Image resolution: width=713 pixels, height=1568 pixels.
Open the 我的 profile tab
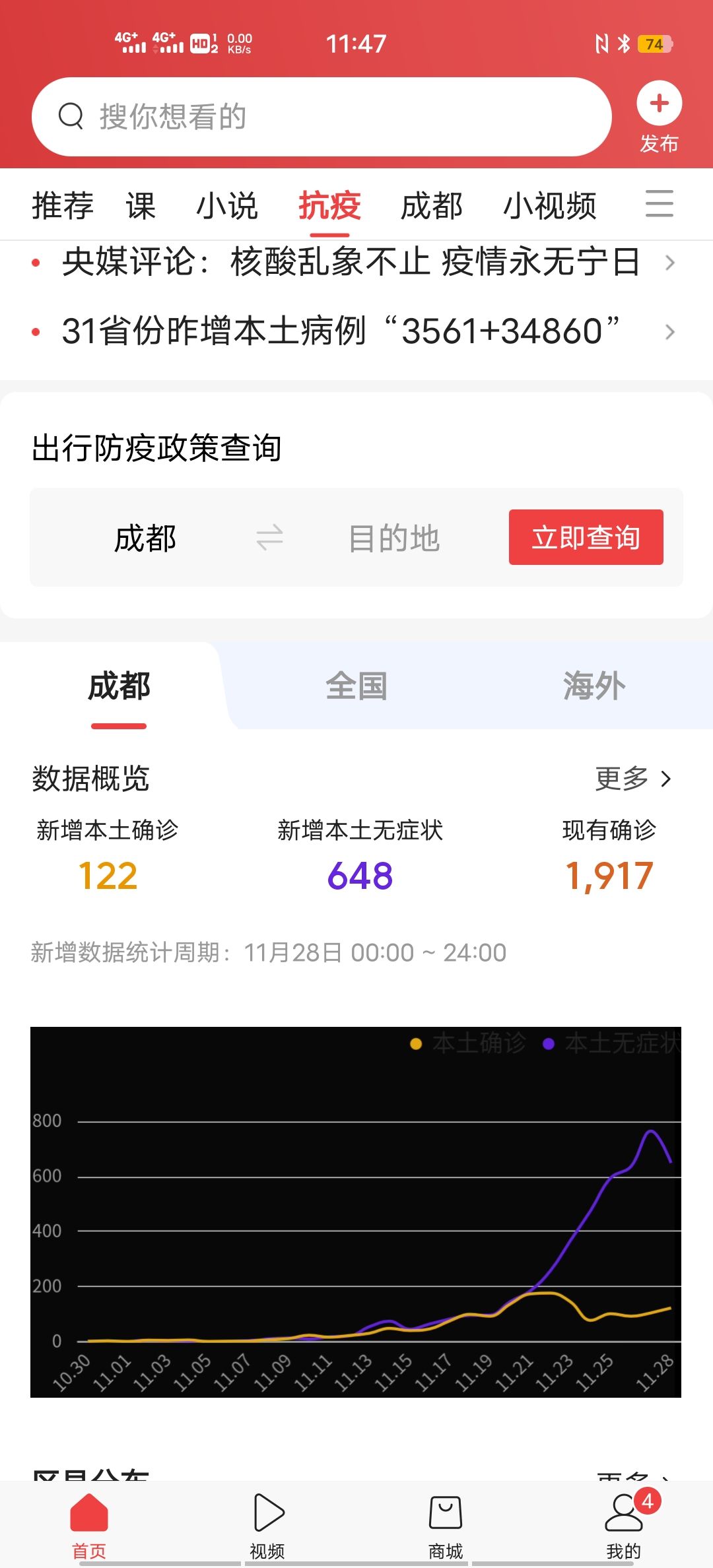tap(624, 1526)
